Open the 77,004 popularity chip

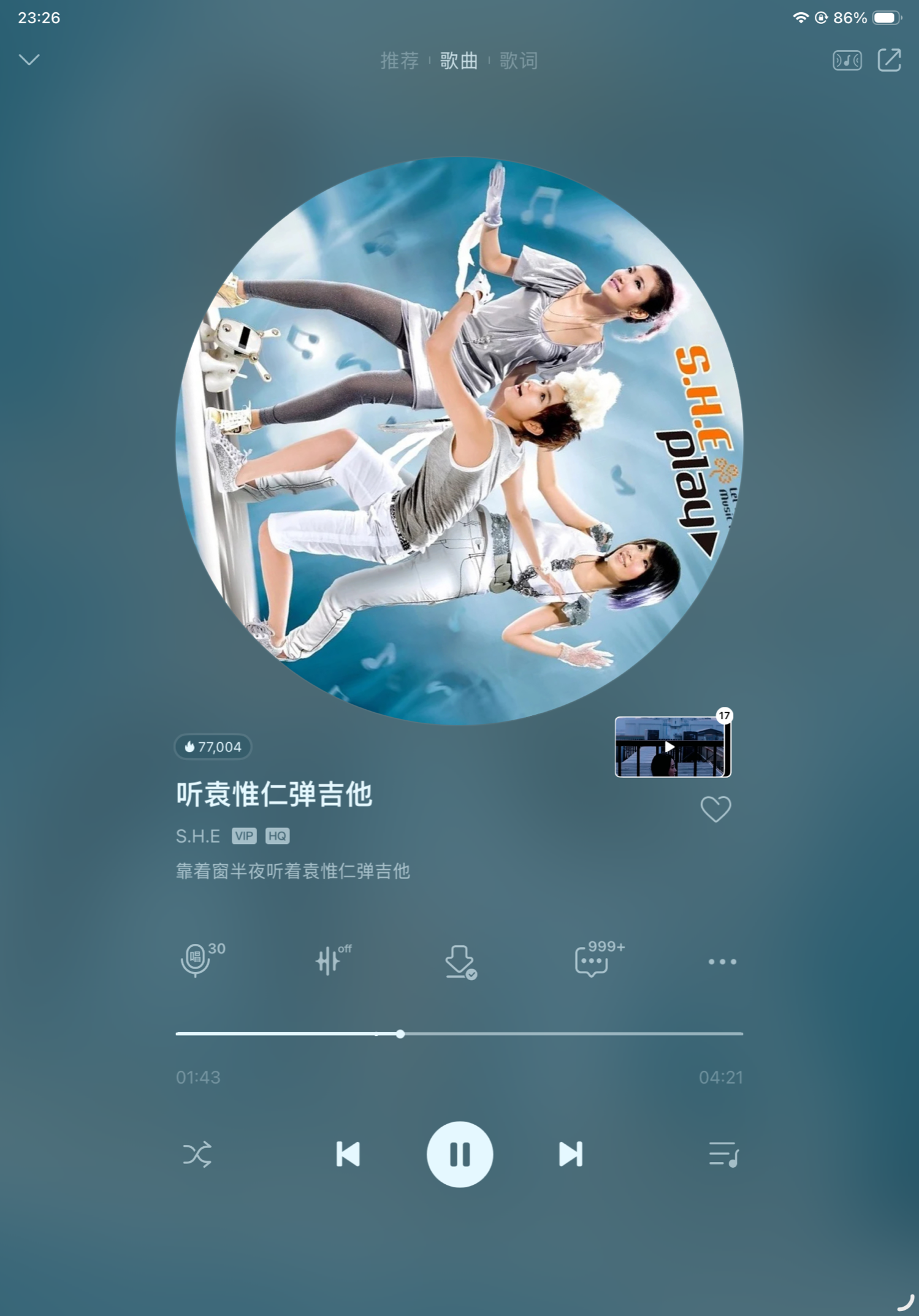(213, 747)
